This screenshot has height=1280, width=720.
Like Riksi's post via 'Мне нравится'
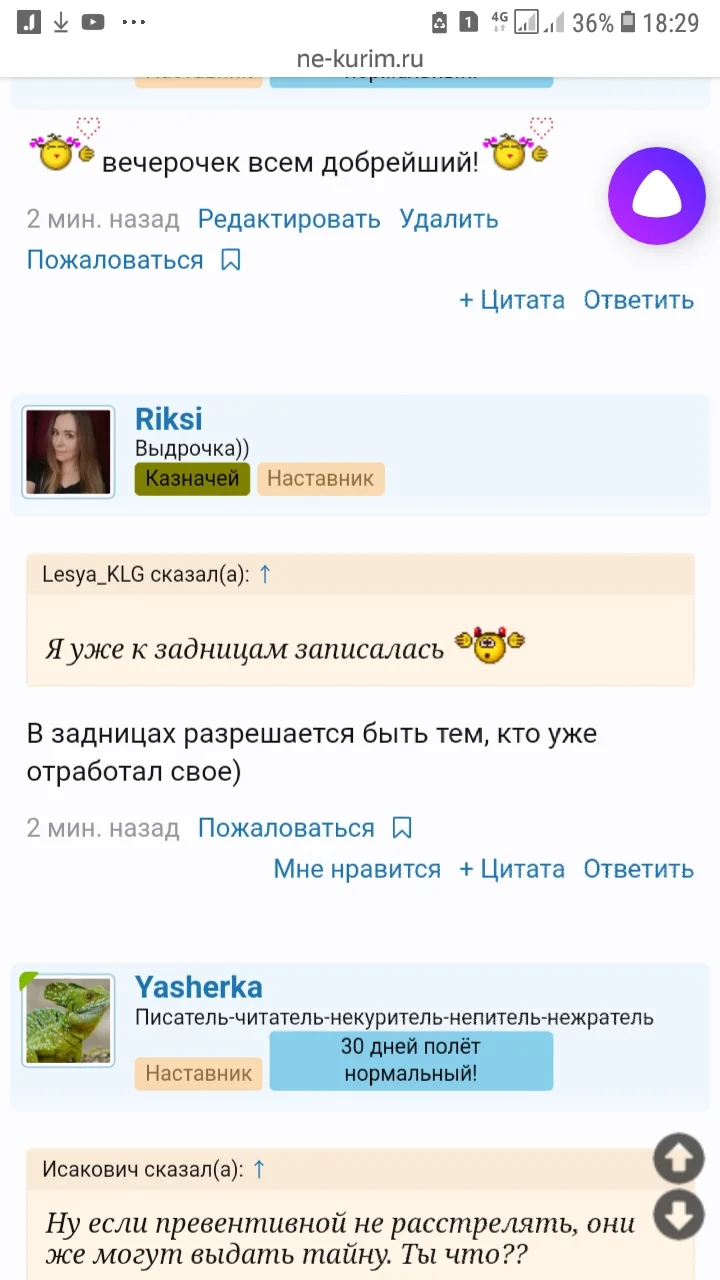pos(356,869)
